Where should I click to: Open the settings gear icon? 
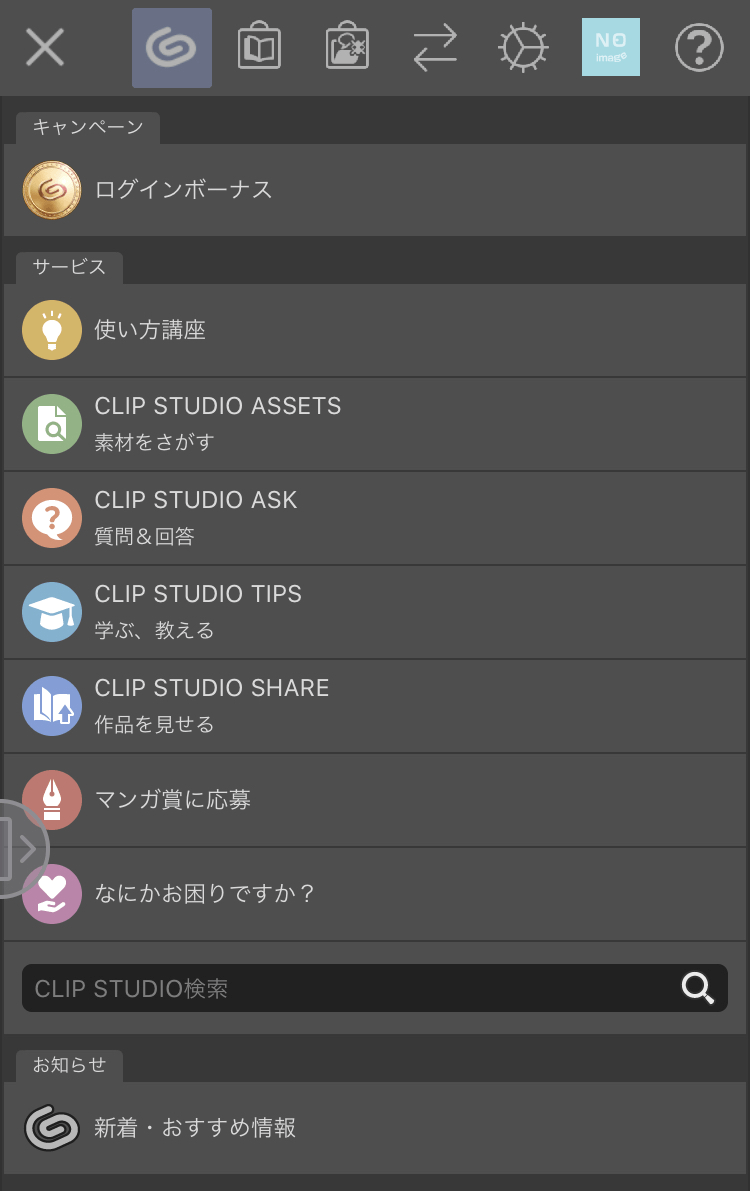pos(522,47)
